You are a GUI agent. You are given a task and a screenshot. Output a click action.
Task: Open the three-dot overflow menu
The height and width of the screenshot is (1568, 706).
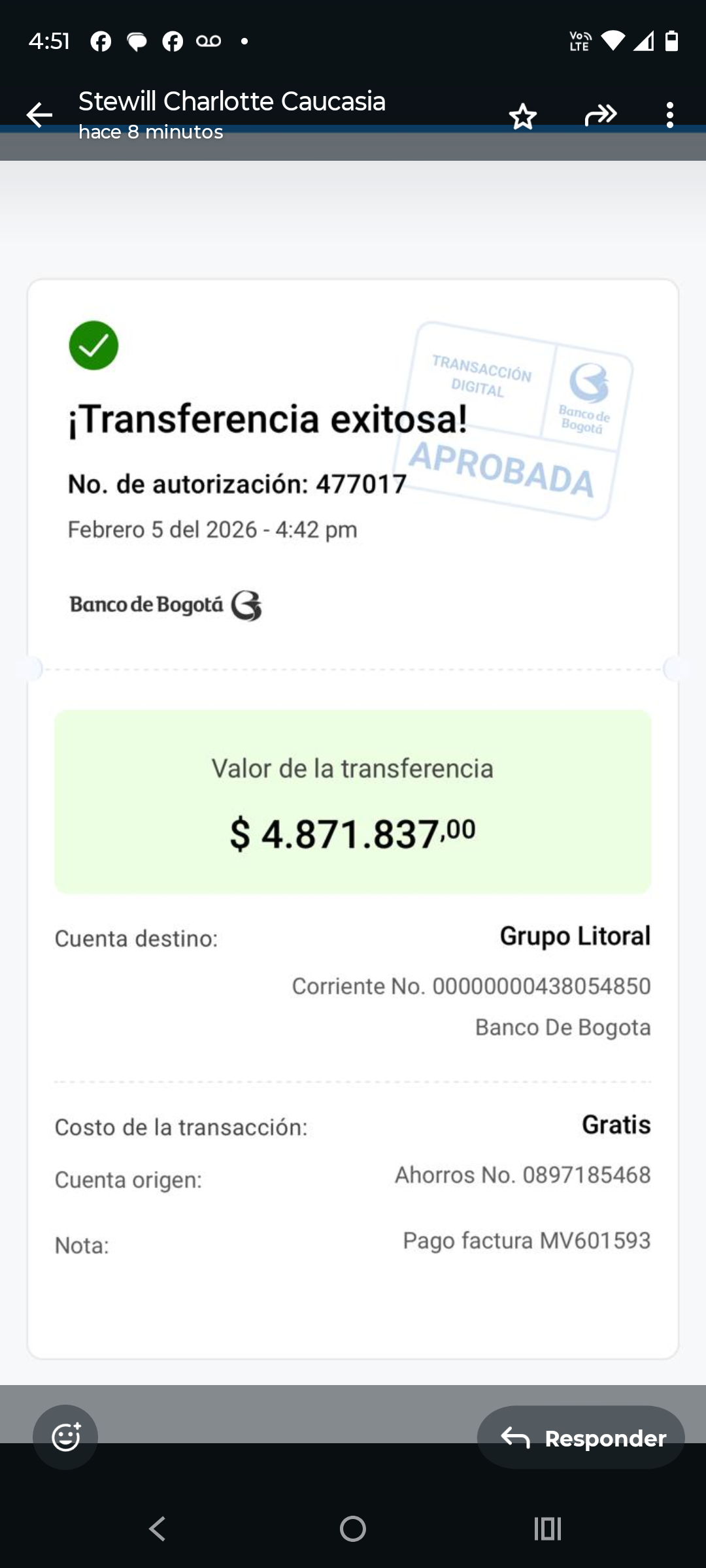pyautogui.click(x=669, y=115)
